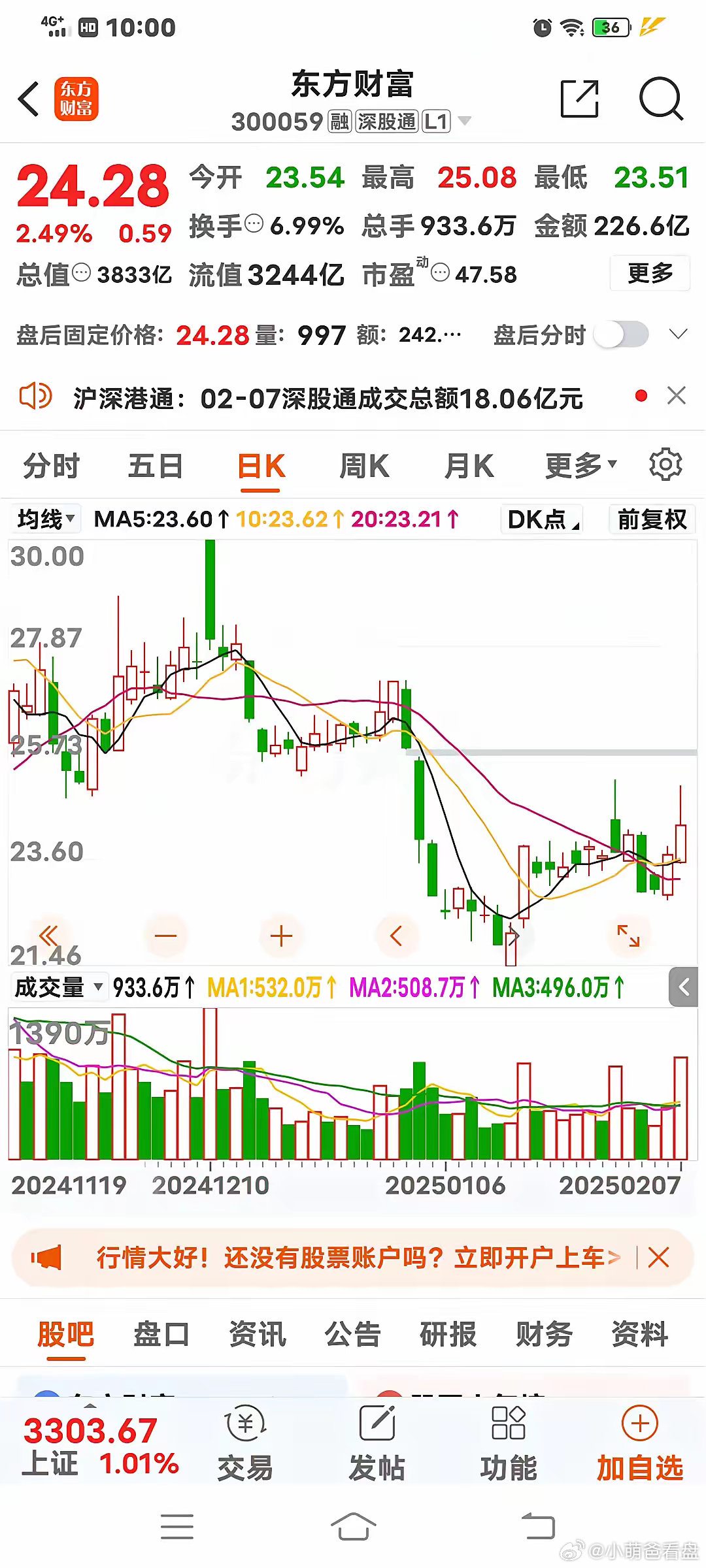706x1568 pixels.
Task: Open the 交易 trading option
Action: tap(245, 1444)
